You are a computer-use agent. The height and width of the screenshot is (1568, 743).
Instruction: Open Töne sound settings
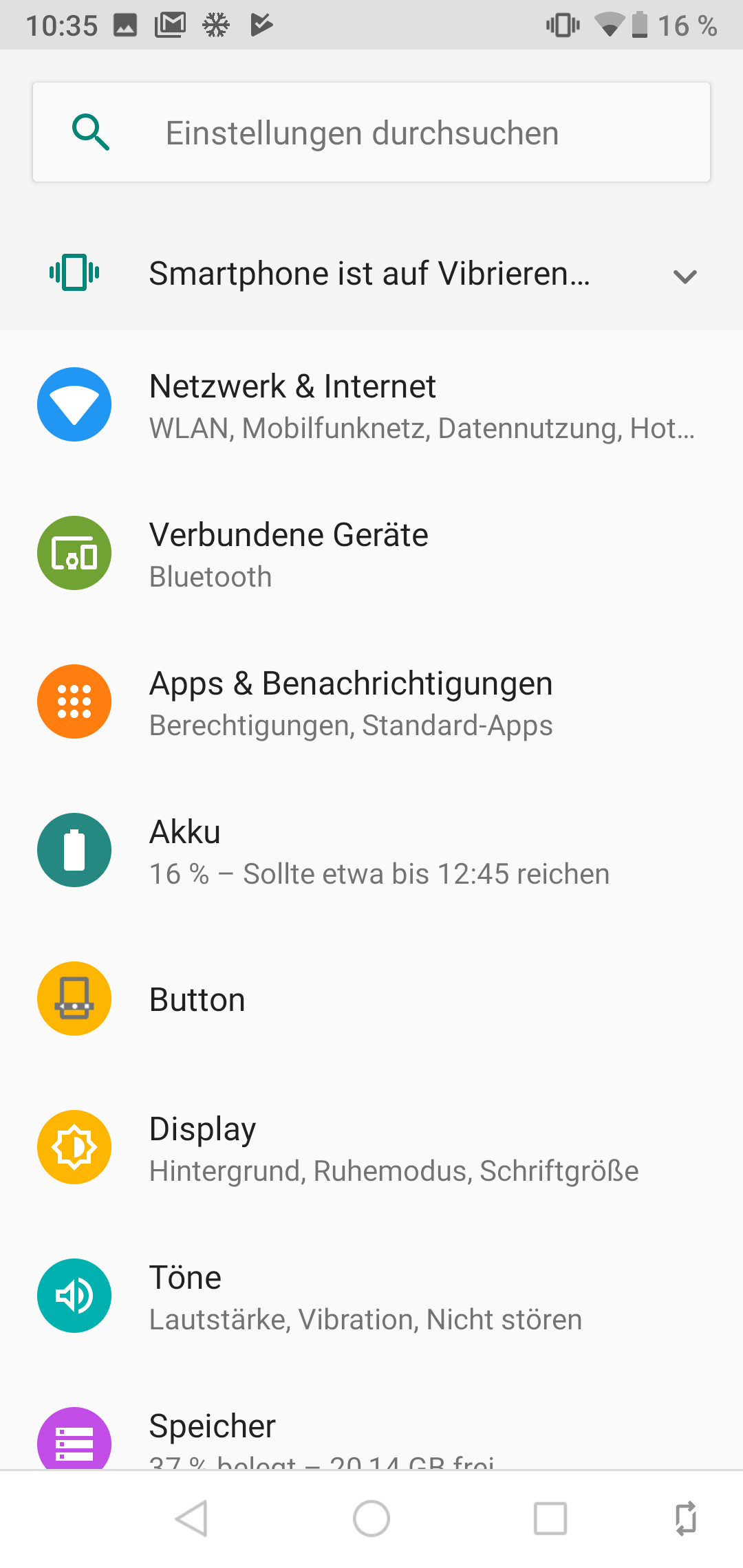(371, 1296)
